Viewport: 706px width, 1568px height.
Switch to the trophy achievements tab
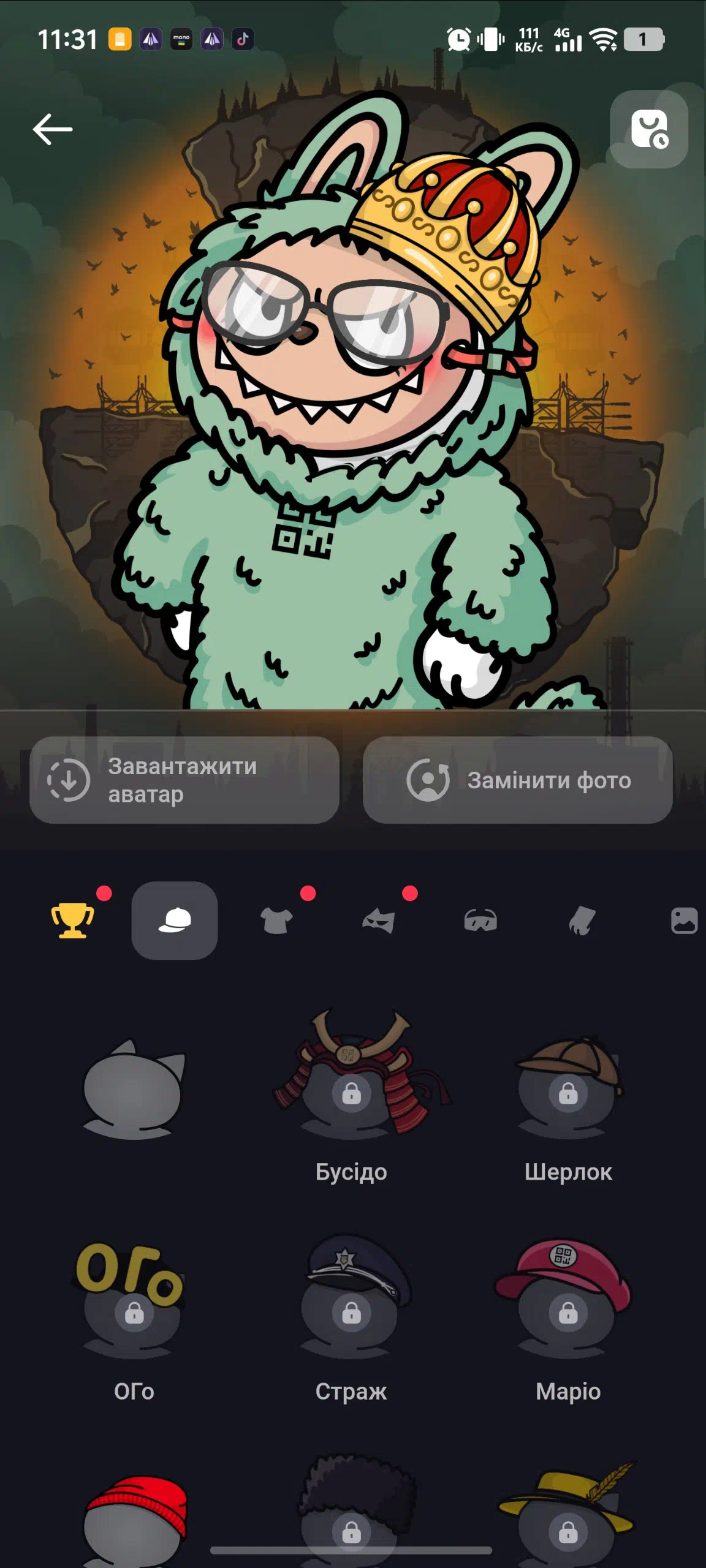pos(72,921)
